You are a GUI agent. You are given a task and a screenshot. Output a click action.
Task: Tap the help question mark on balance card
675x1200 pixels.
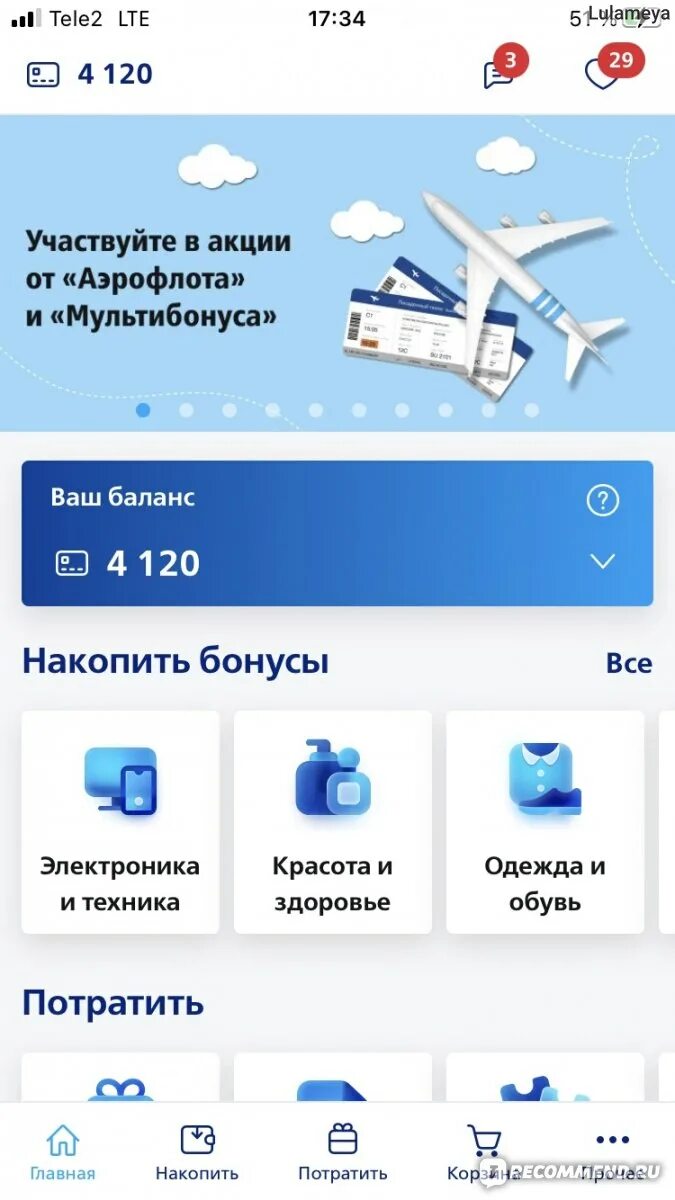(602, 501)
